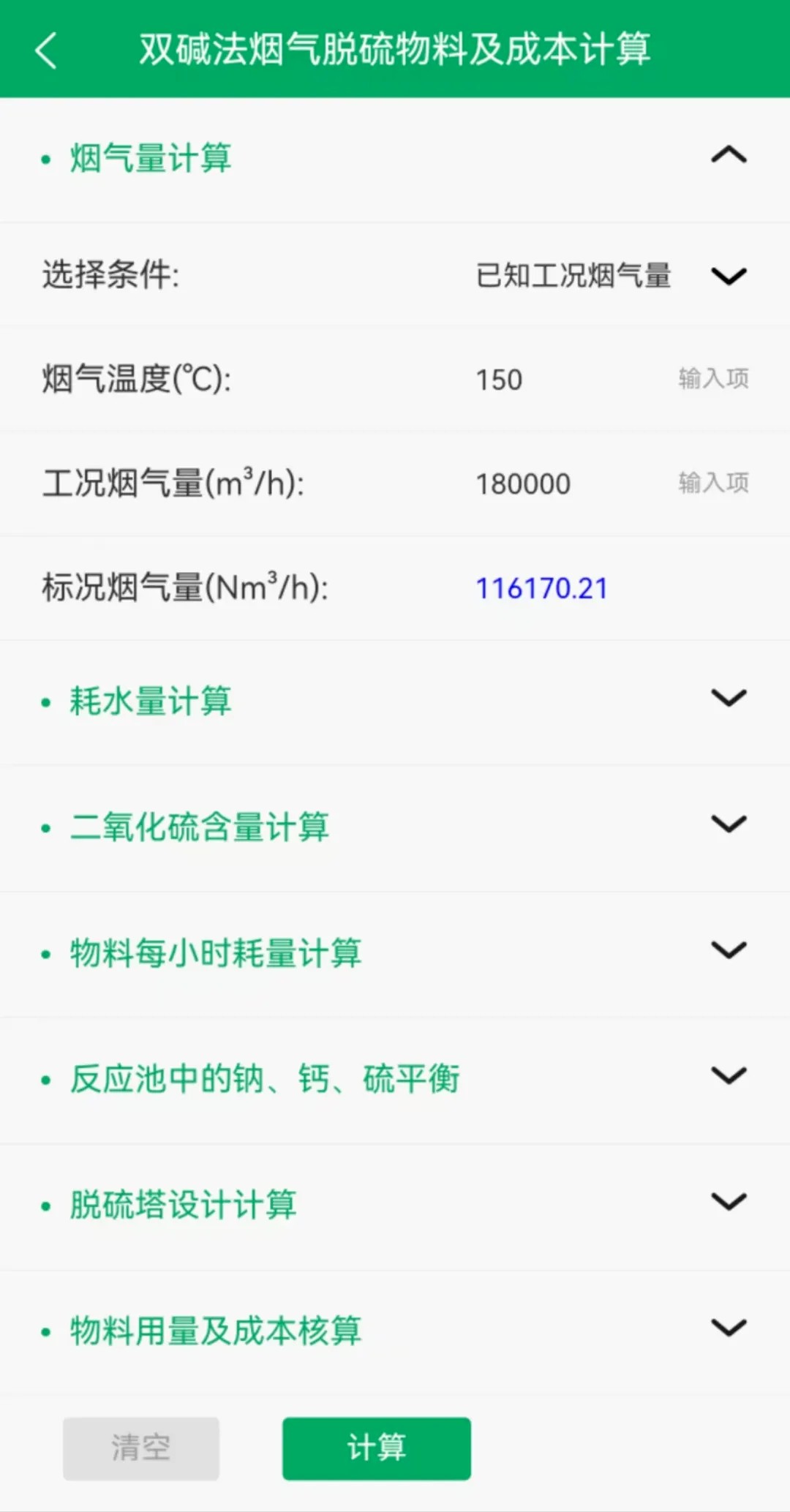
Task: Click the 输入项 hint beside 烟气温度
Action: pyautogui.click(x=713, y=378)
